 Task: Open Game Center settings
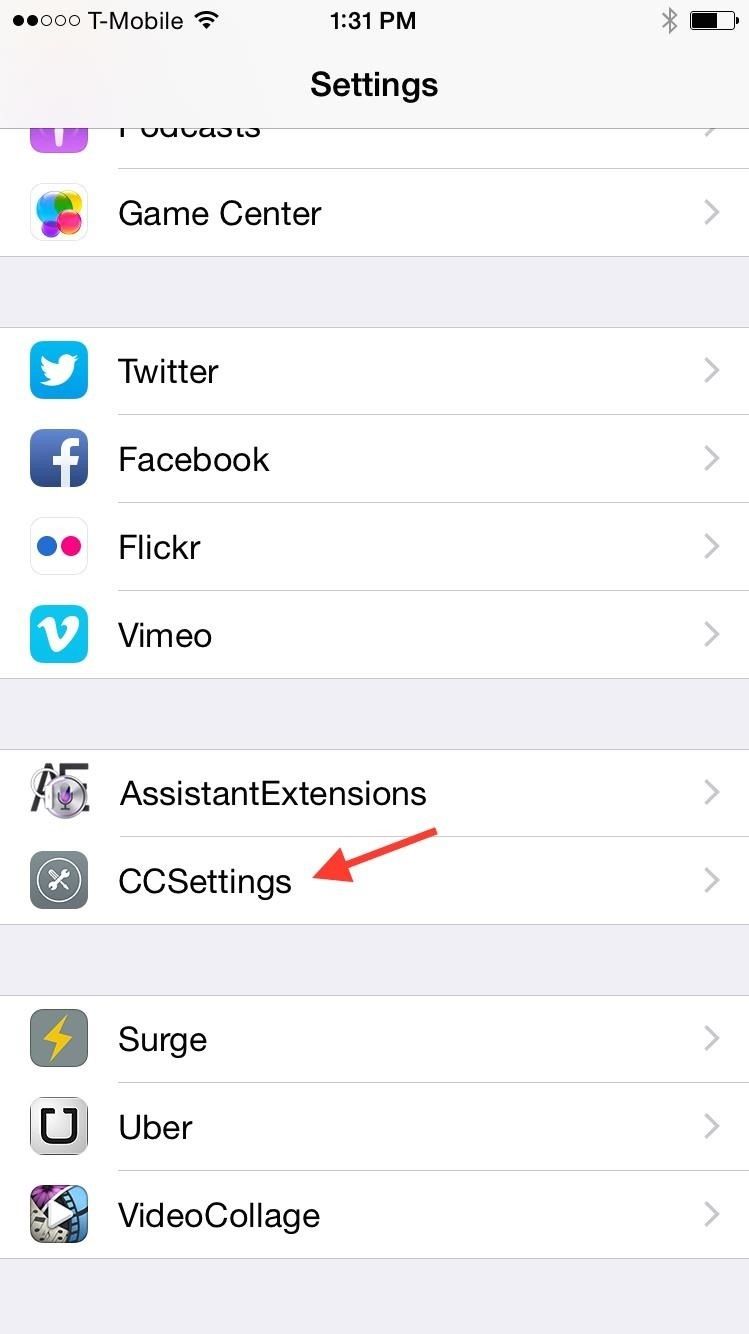pos(374,213)
